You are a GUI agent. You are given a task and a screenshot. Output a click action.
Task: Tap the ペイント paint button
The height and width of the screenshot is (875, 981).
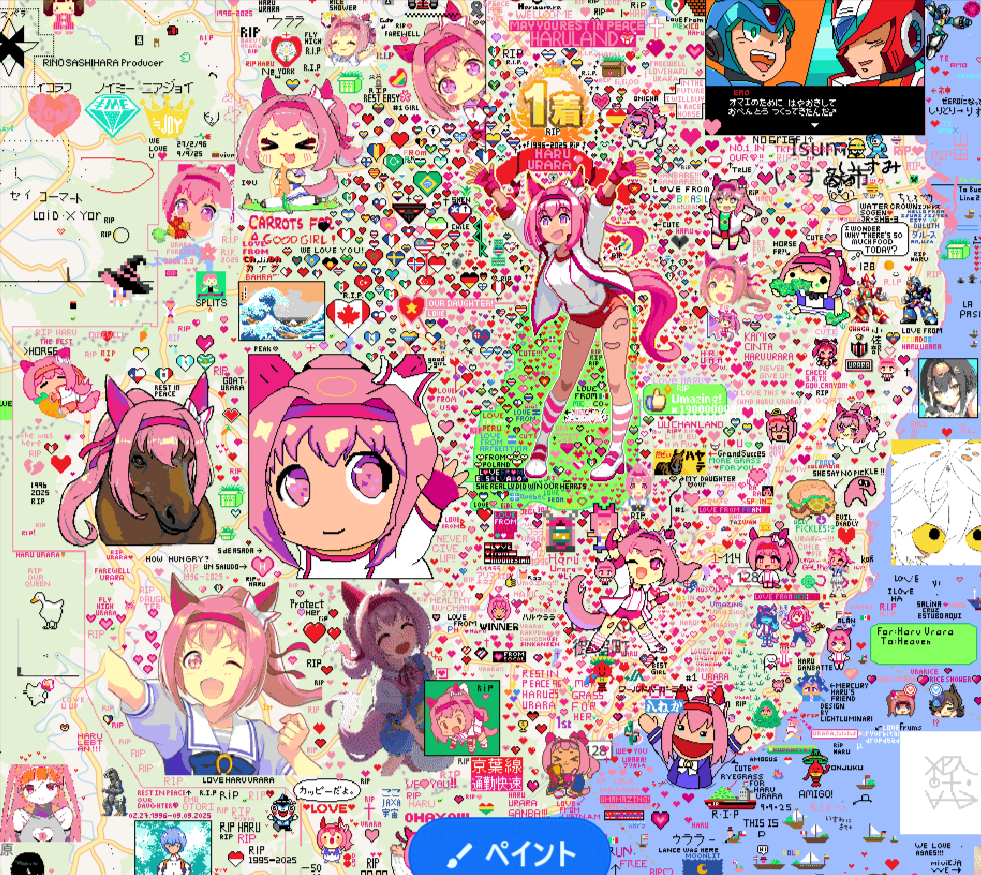coord(510,852)
